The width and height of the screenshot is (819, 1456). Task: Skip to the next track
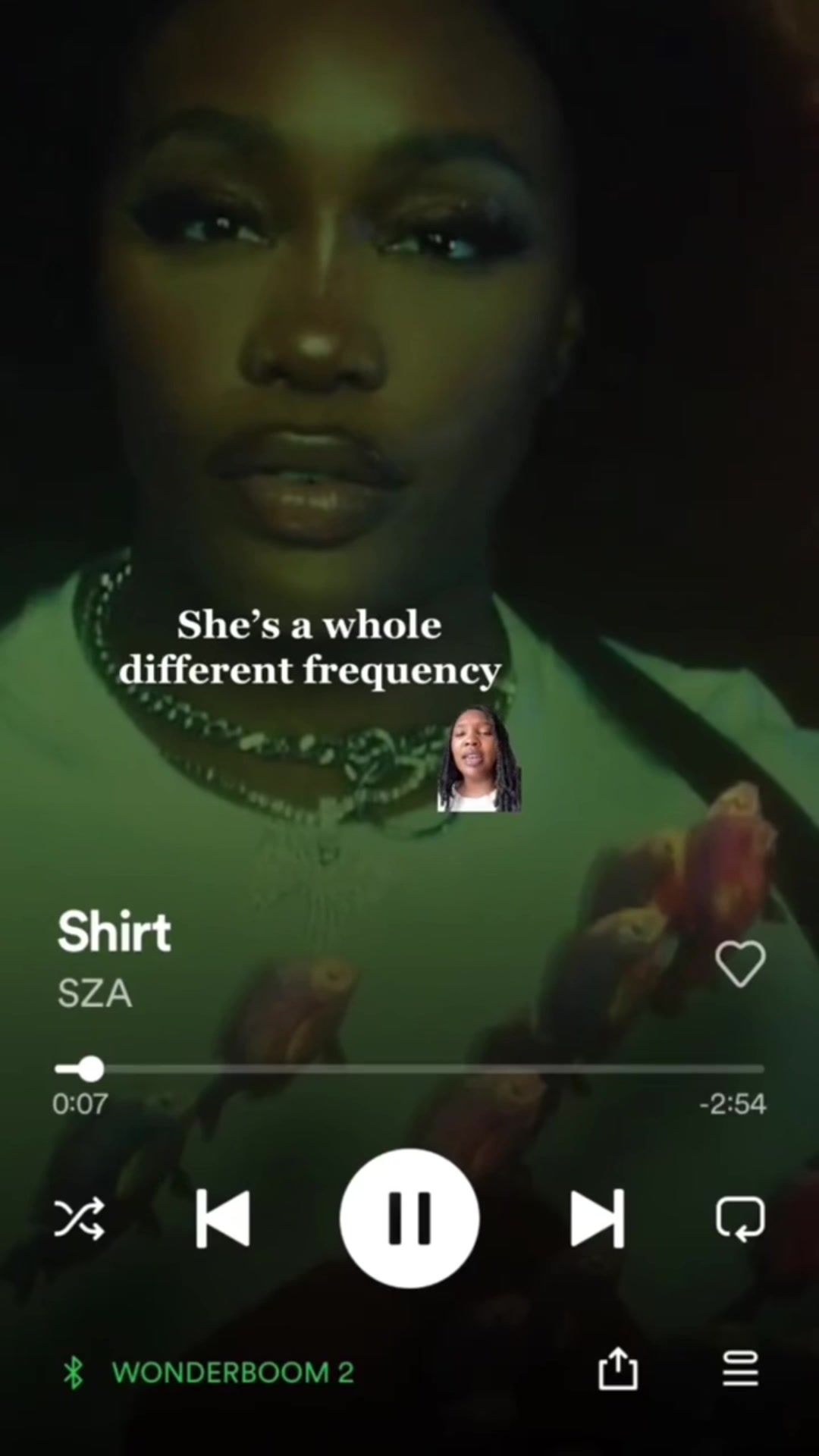coord(598,1219)
